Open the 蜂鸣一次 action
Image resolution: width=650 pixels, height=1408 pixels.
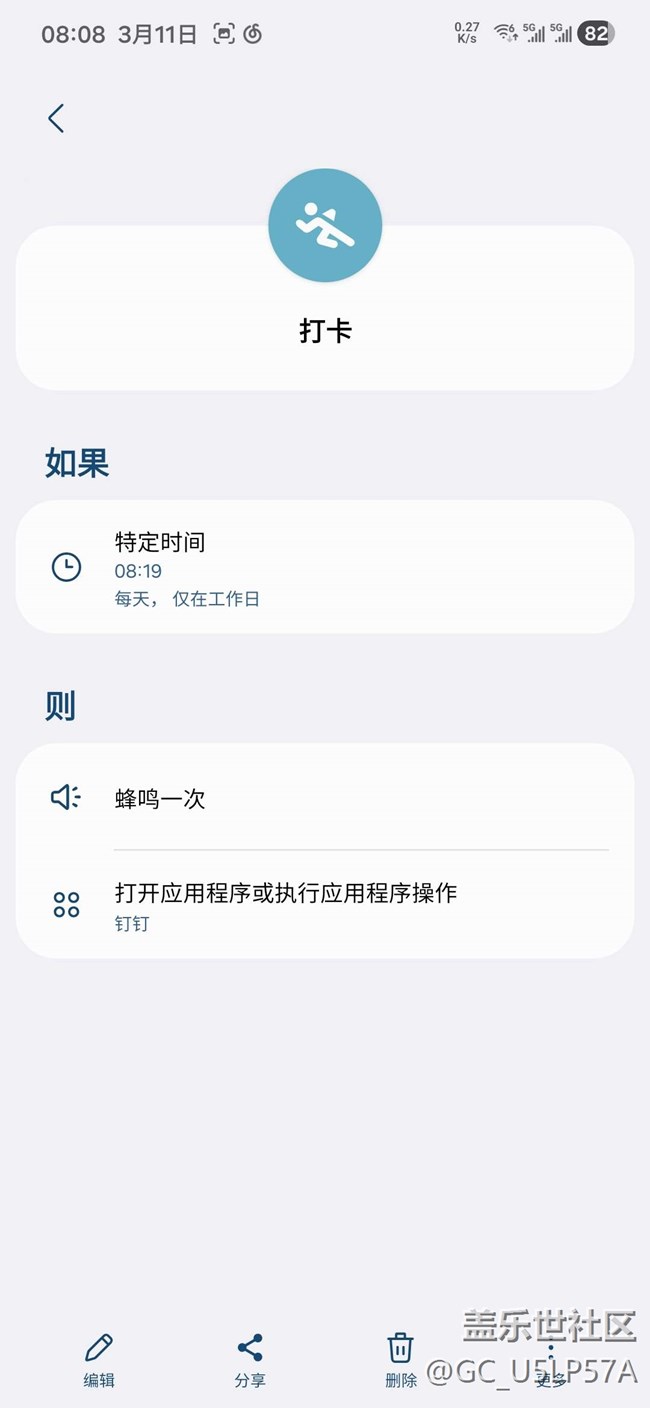[x=324, y=798]
